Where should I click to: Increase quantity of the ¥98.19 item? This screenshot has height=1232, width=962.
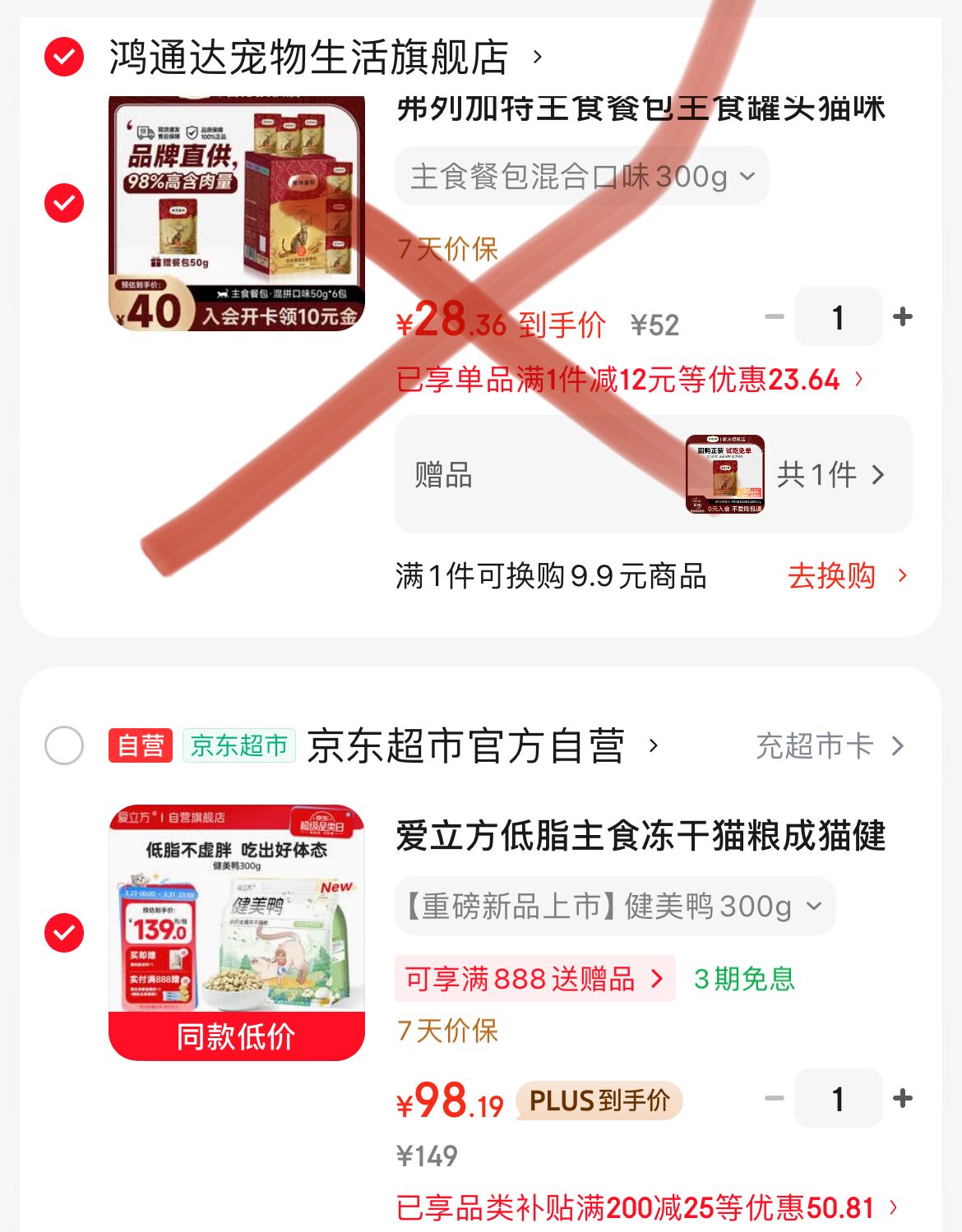point(902,1098)
